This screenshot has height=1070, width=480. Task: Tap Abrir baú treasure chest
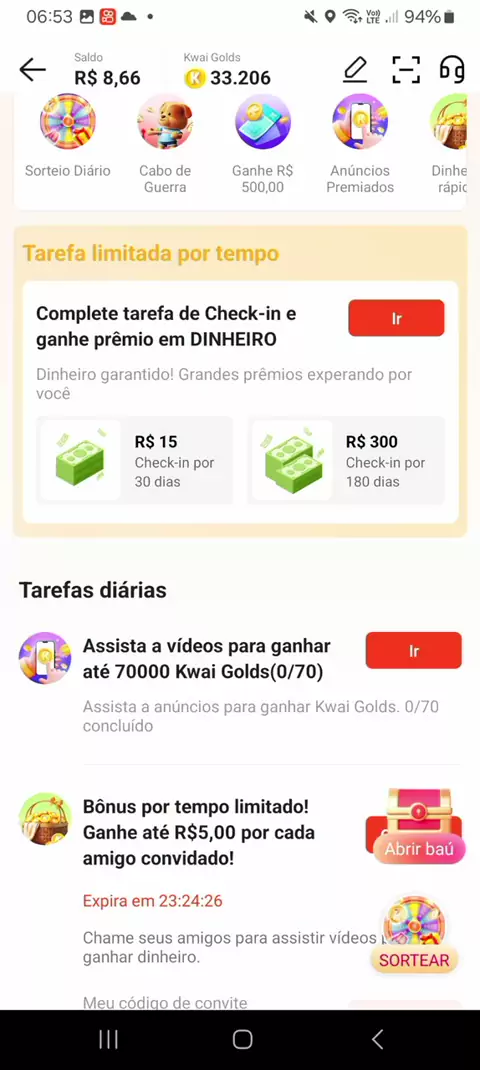point(419,826)
